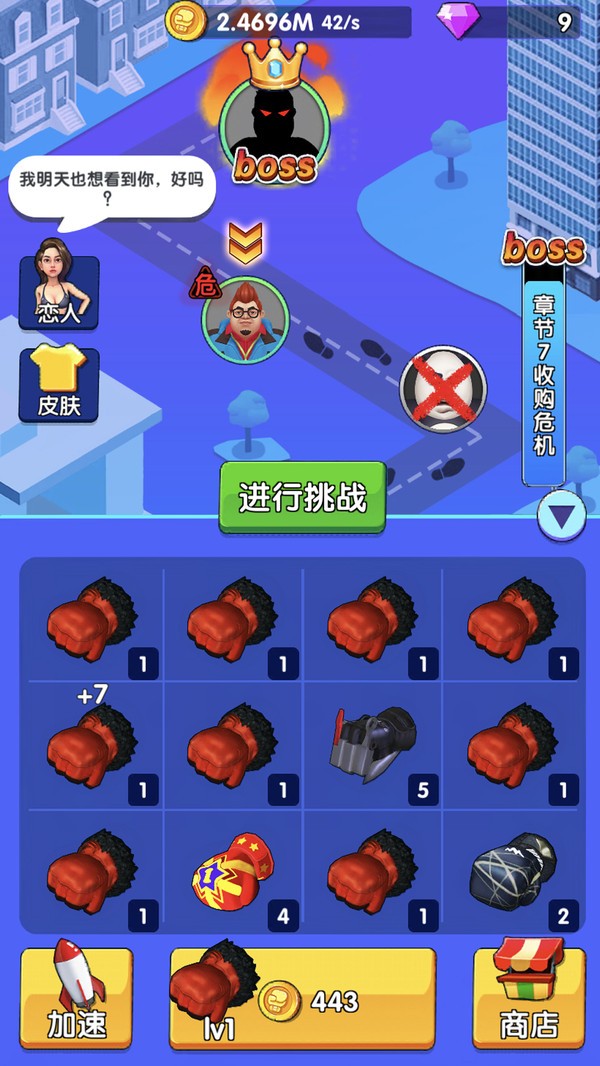This screenshot has width=600, height=1066.
Task: Open the 恋人 lover panel
Action: [x=59, y=283]
